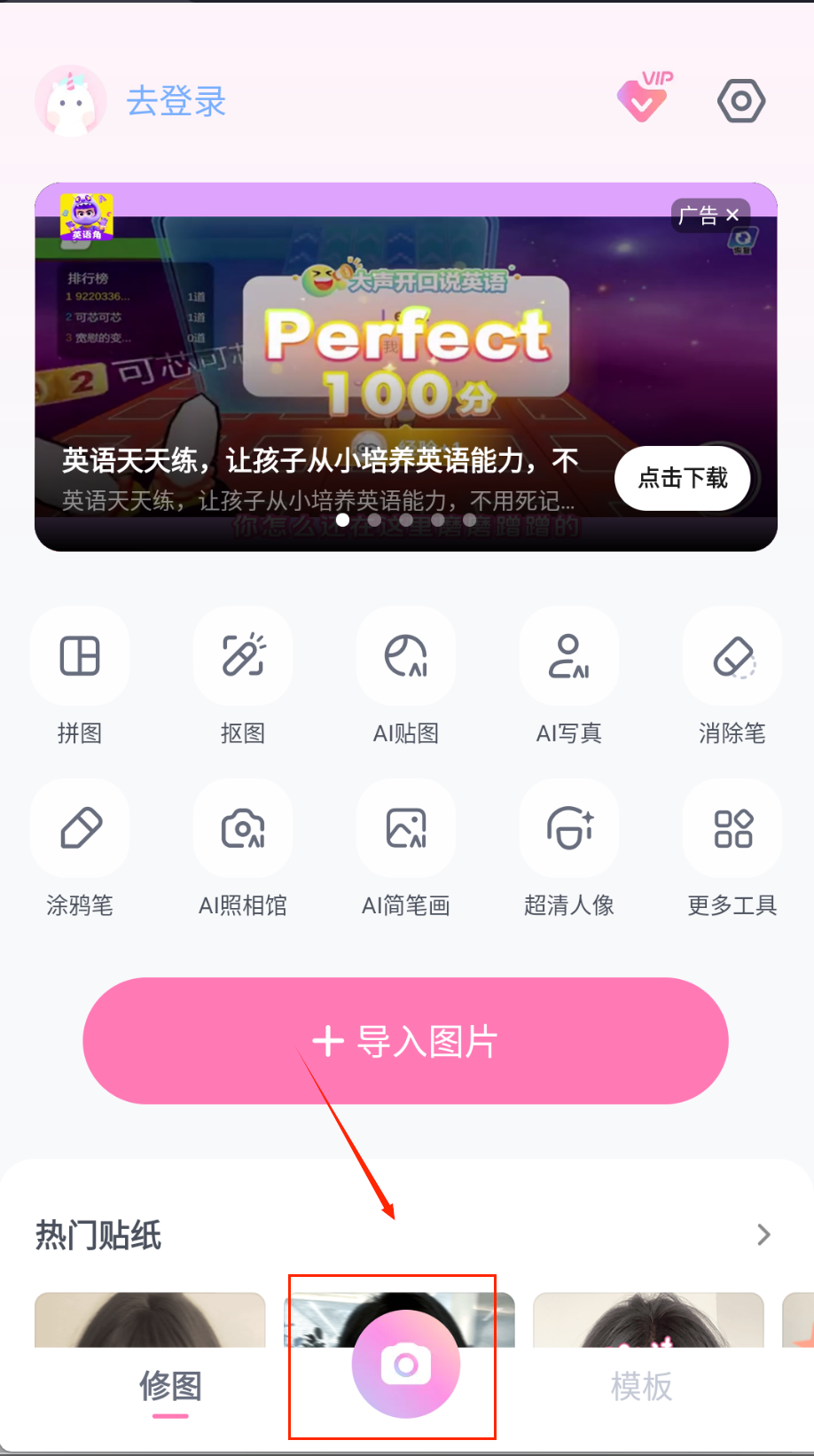Open AI照相馆
This screenshot has height=1456, width=814.
point(243,829)
